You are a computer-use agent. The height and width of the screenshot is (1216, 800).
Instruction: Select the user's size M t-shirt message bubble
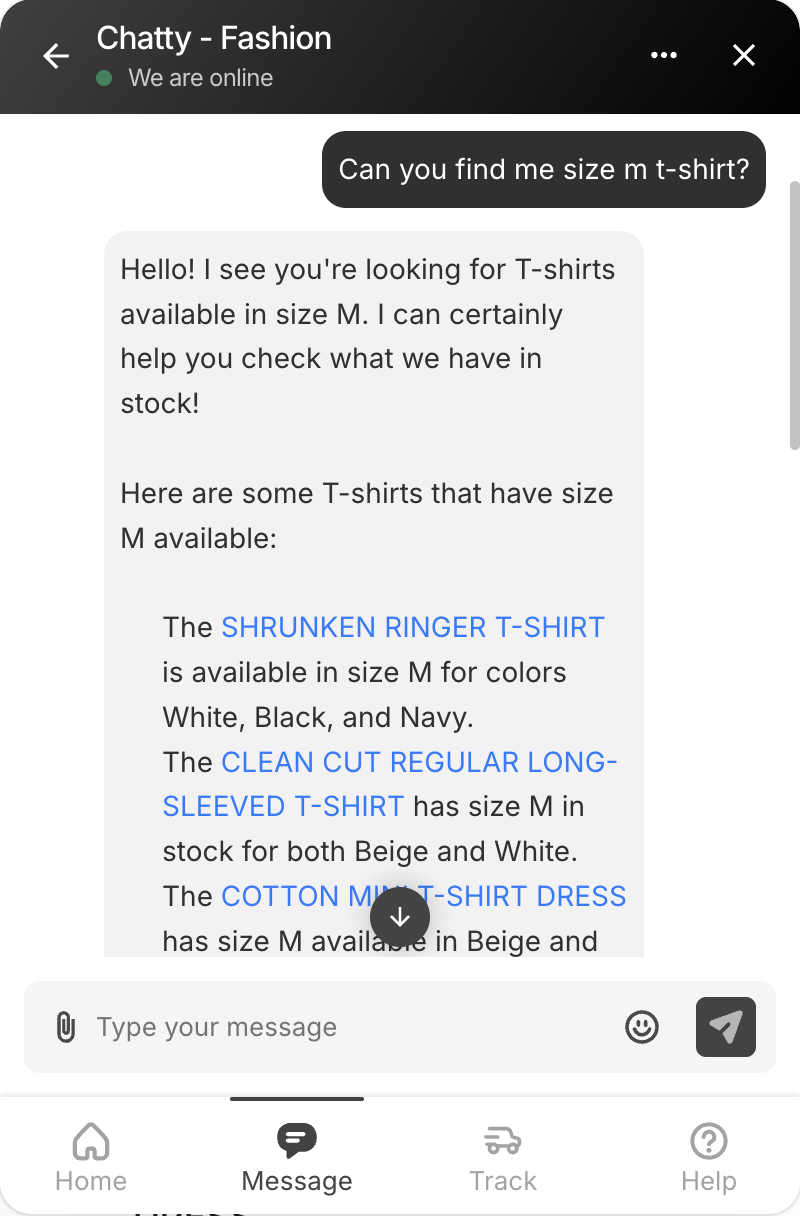tap(543, 169)
